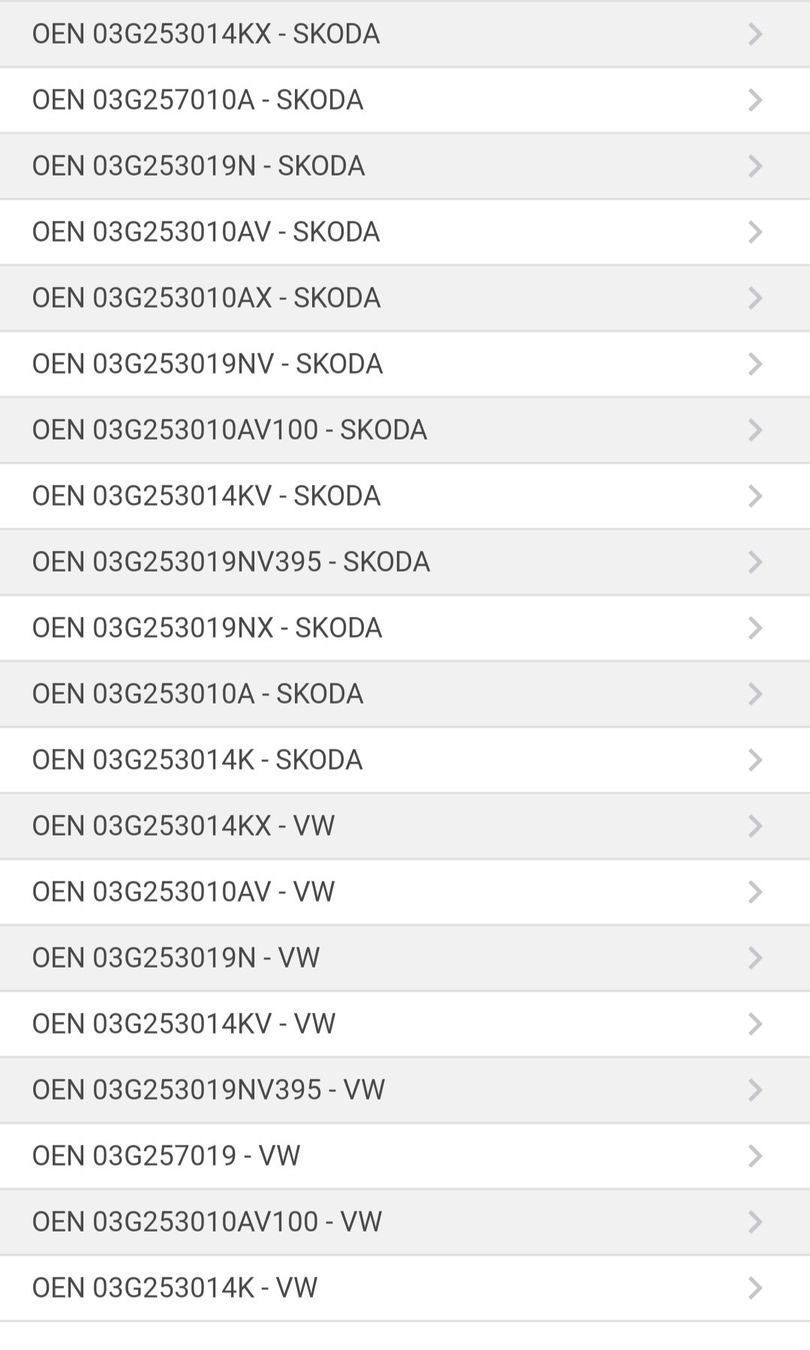Viewport: 810px width, 1350px height.
Task: Select OEN 03G253010AV100 - SKODA entry
Action: (404, 430)
